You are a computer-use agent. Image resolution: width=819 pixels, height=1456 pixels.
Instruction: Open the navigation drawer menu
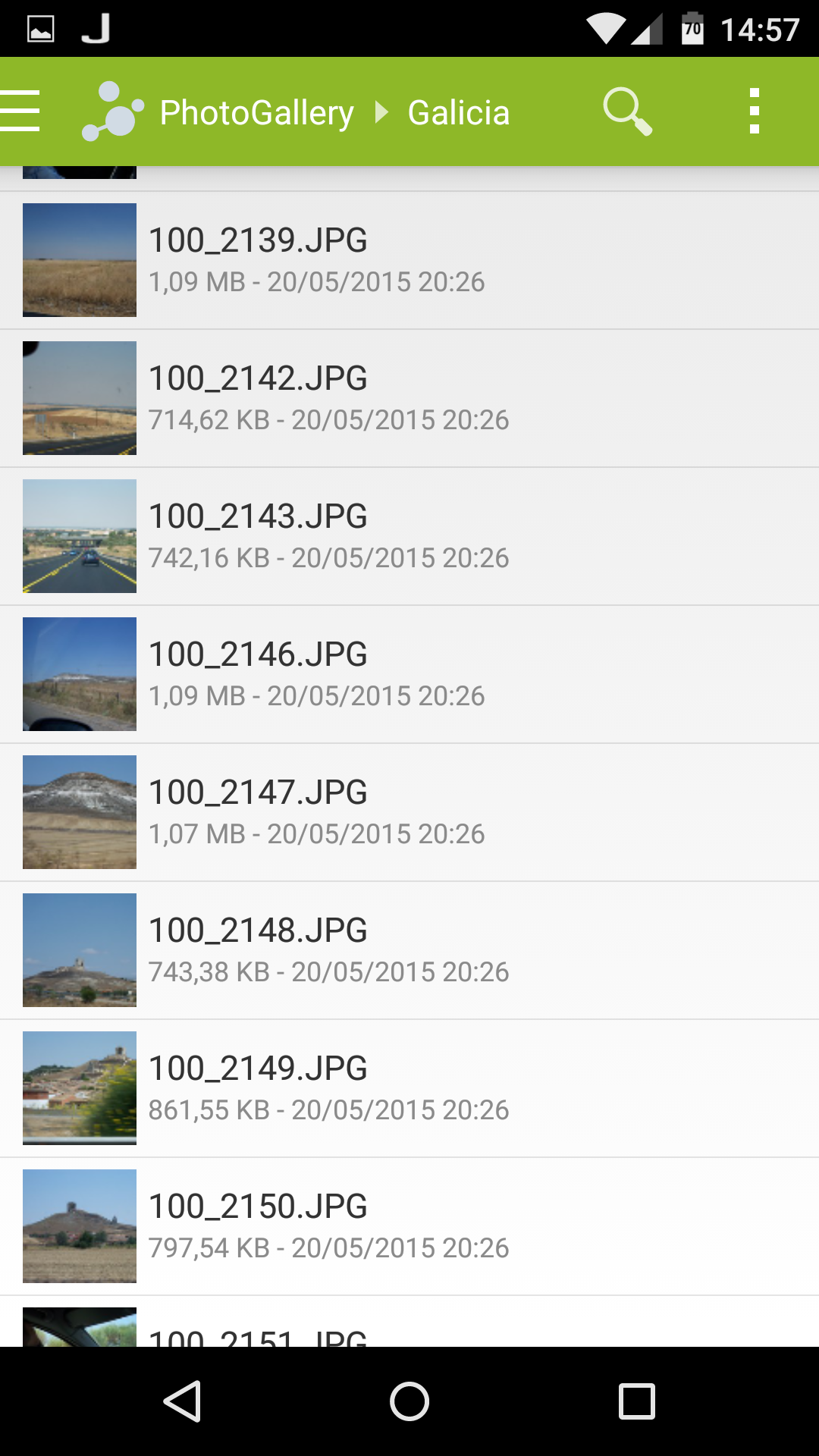(20, 111)
